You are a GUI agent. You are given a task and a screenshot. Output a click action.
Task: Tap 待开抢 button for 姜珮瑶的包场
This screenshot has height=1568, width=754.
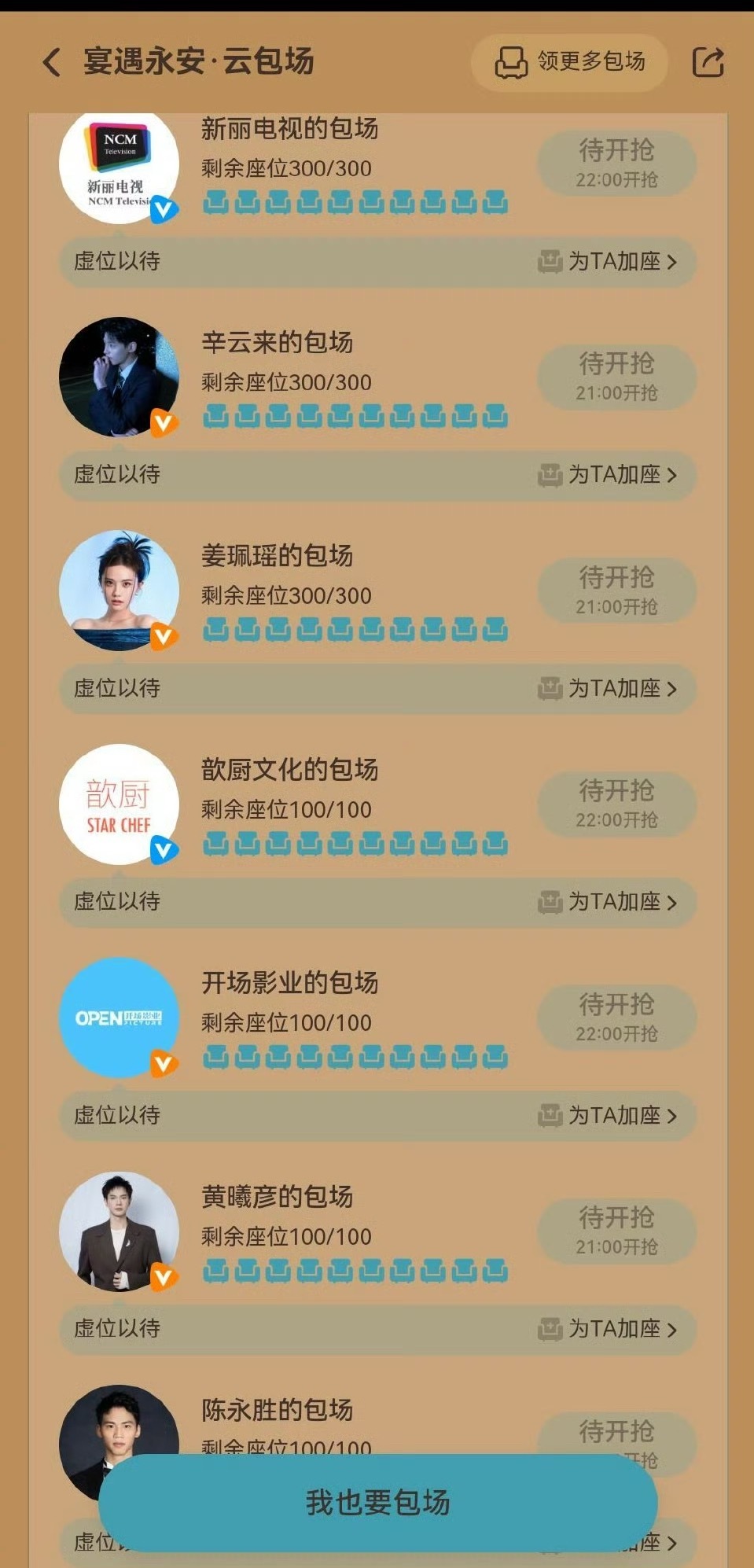coord(616,590)
